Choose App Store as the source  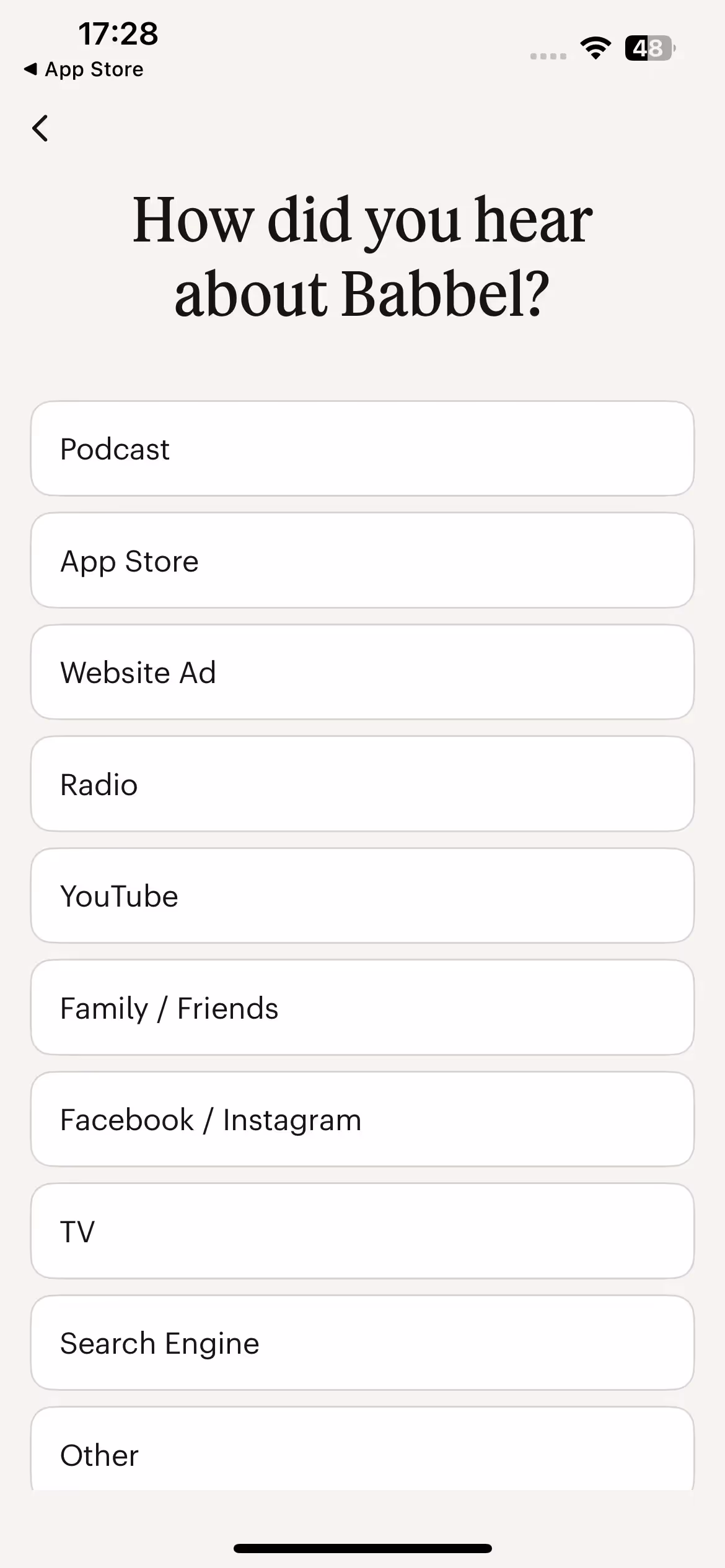coord(362,561)
